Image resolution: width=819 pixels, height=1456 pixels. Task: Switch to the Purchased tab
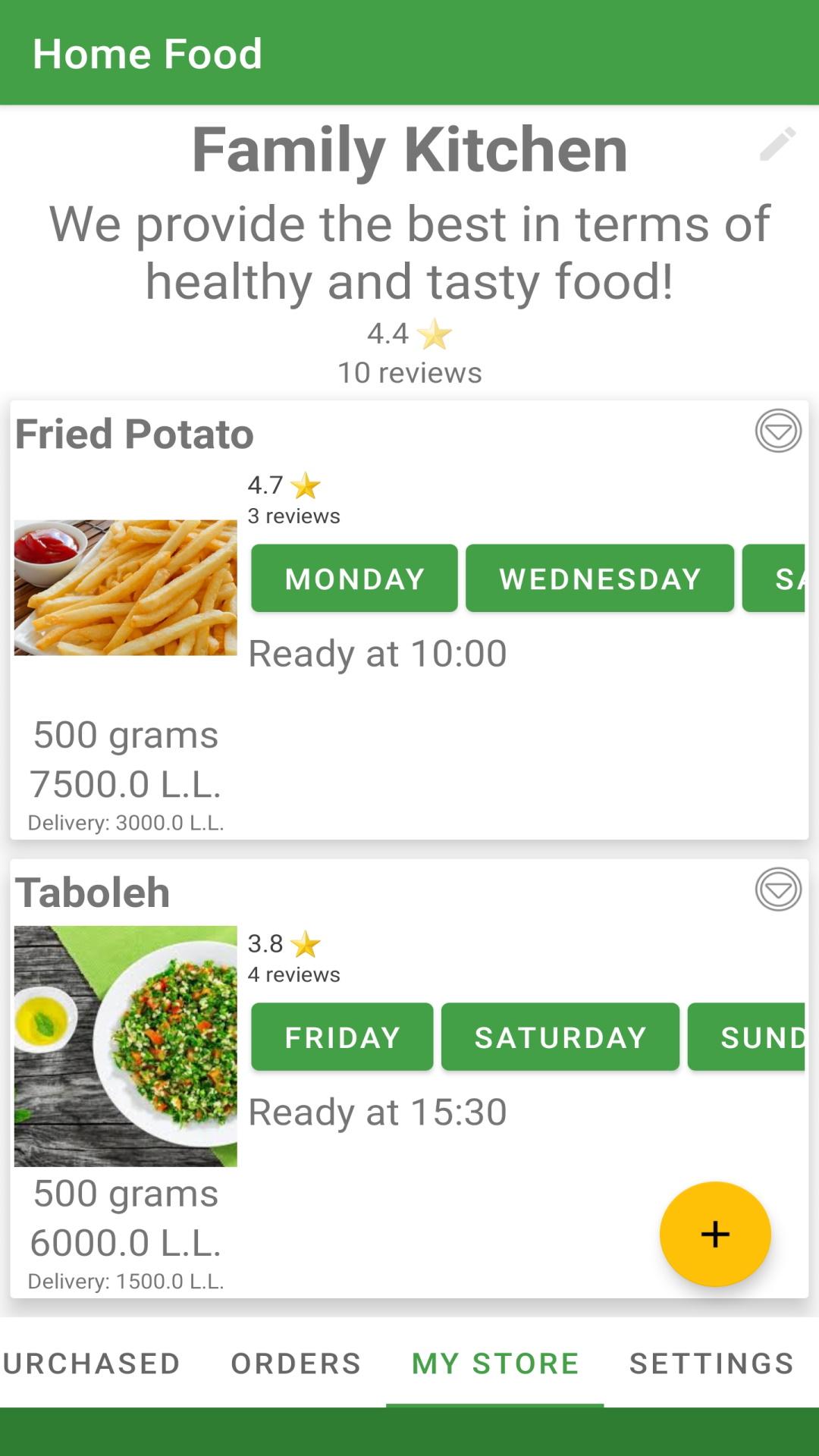click(91, 1363)
